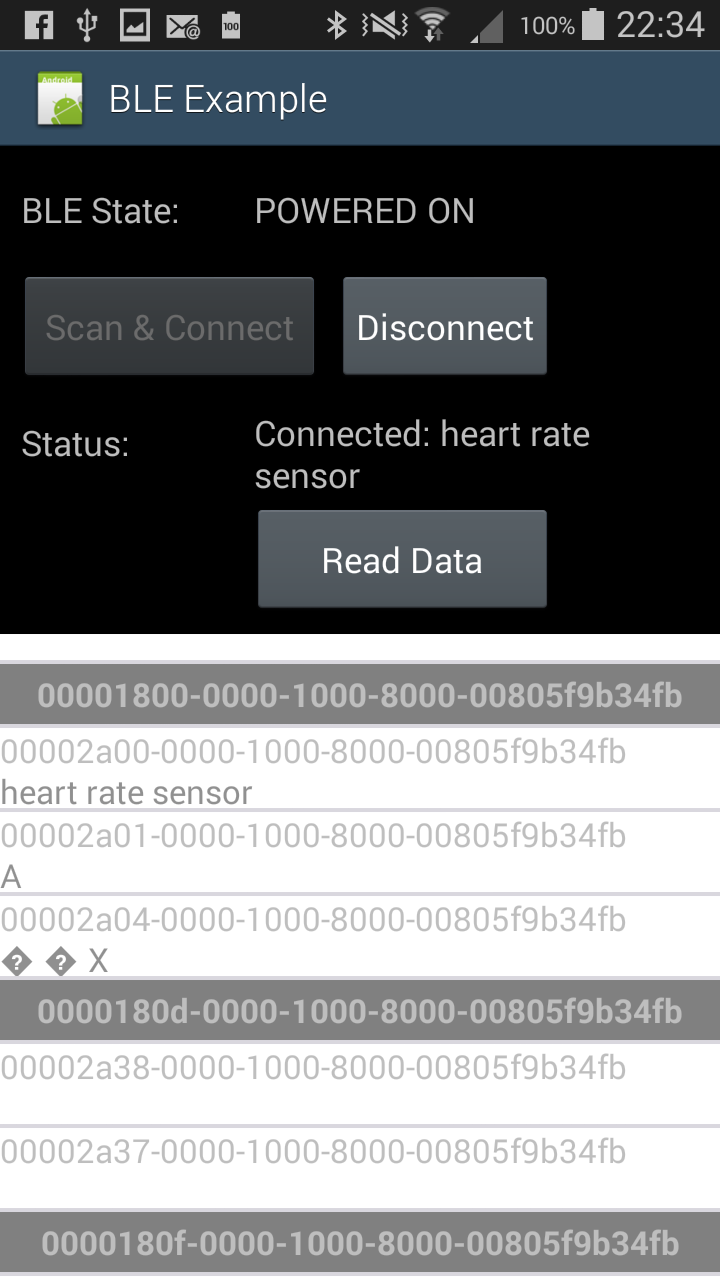This screenshot has height=1280, width=720.
Task: Choose the 00002a04 characteristic row
Action: pyautogui.click(x=360, y=938)
